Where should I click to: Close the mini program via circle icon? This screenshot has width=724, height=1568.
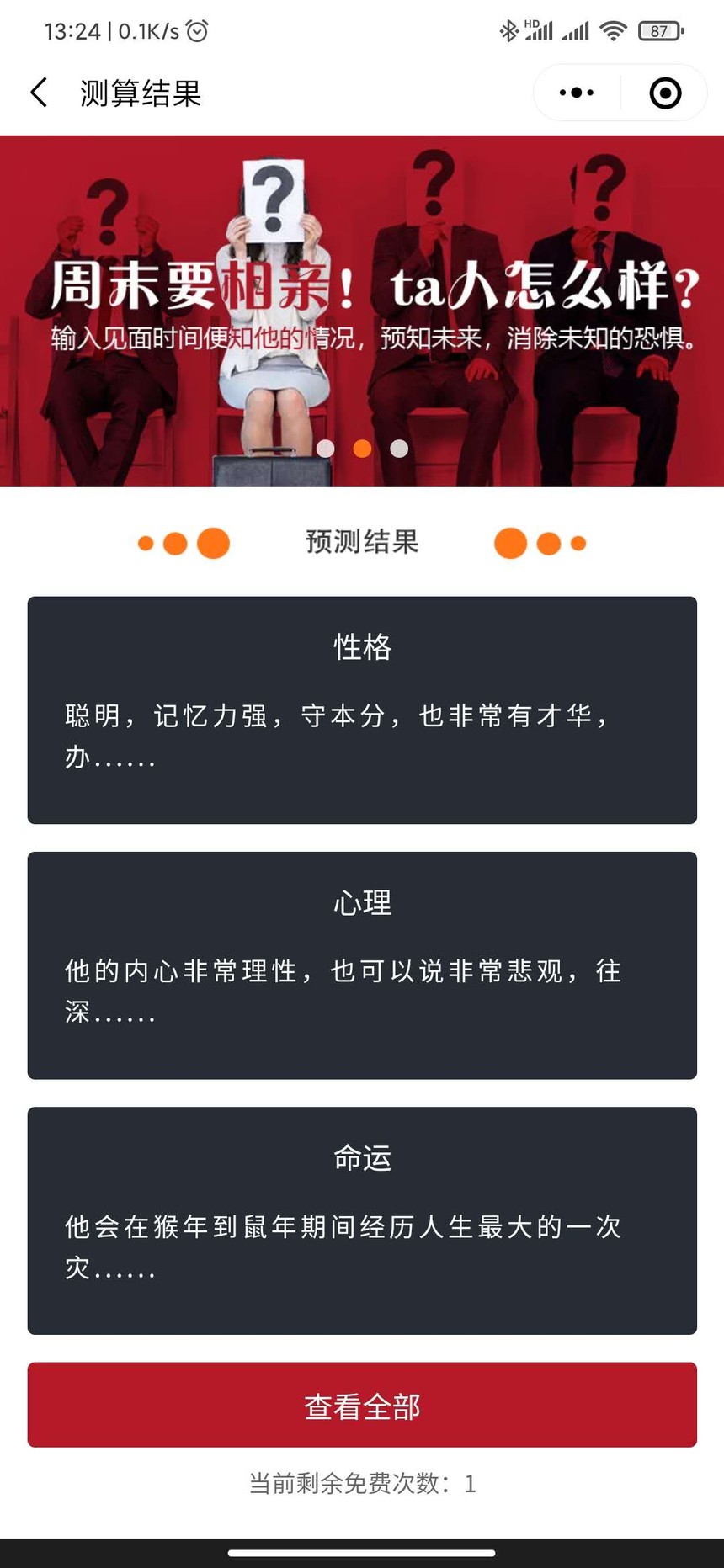pos(665,93)
